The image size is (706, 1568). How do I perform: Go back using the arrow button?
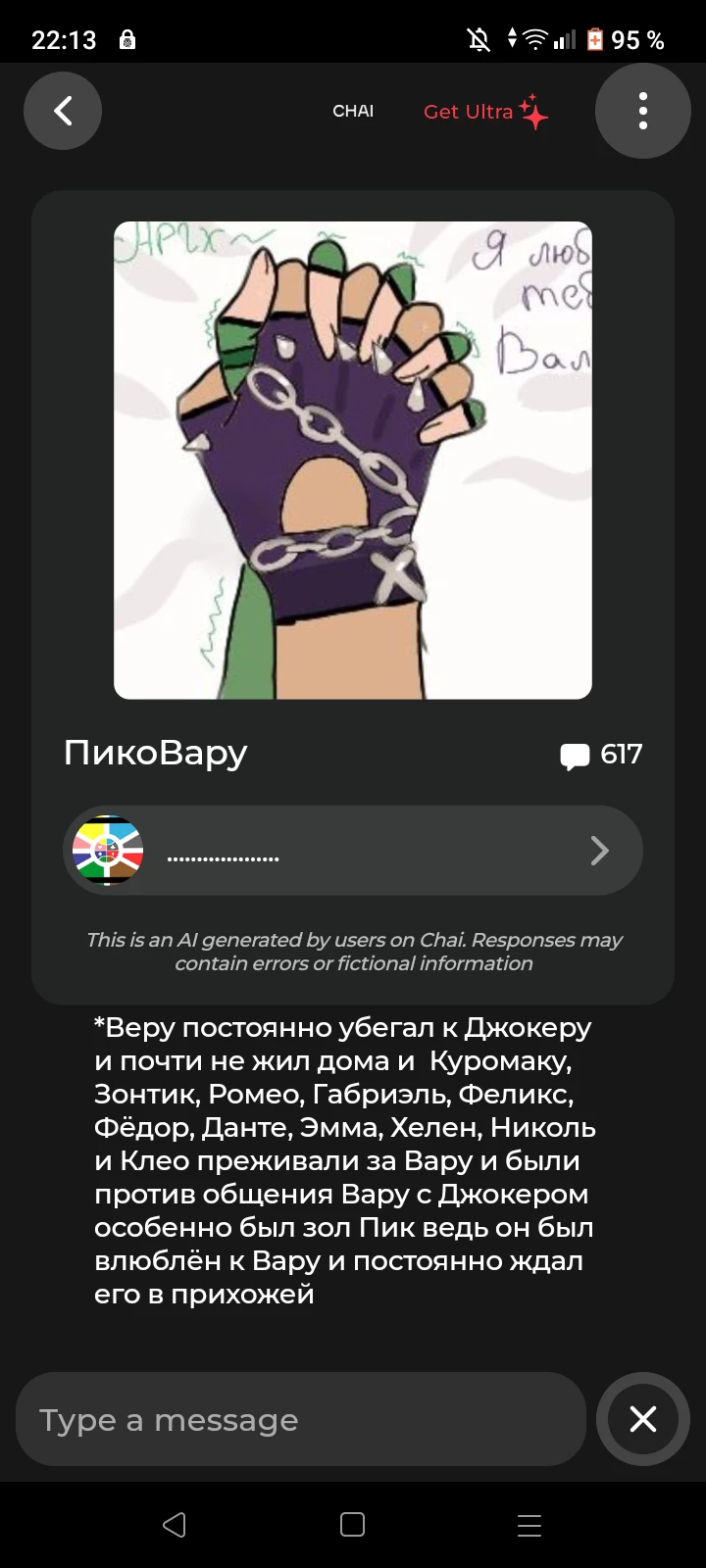tap(63, 111)
